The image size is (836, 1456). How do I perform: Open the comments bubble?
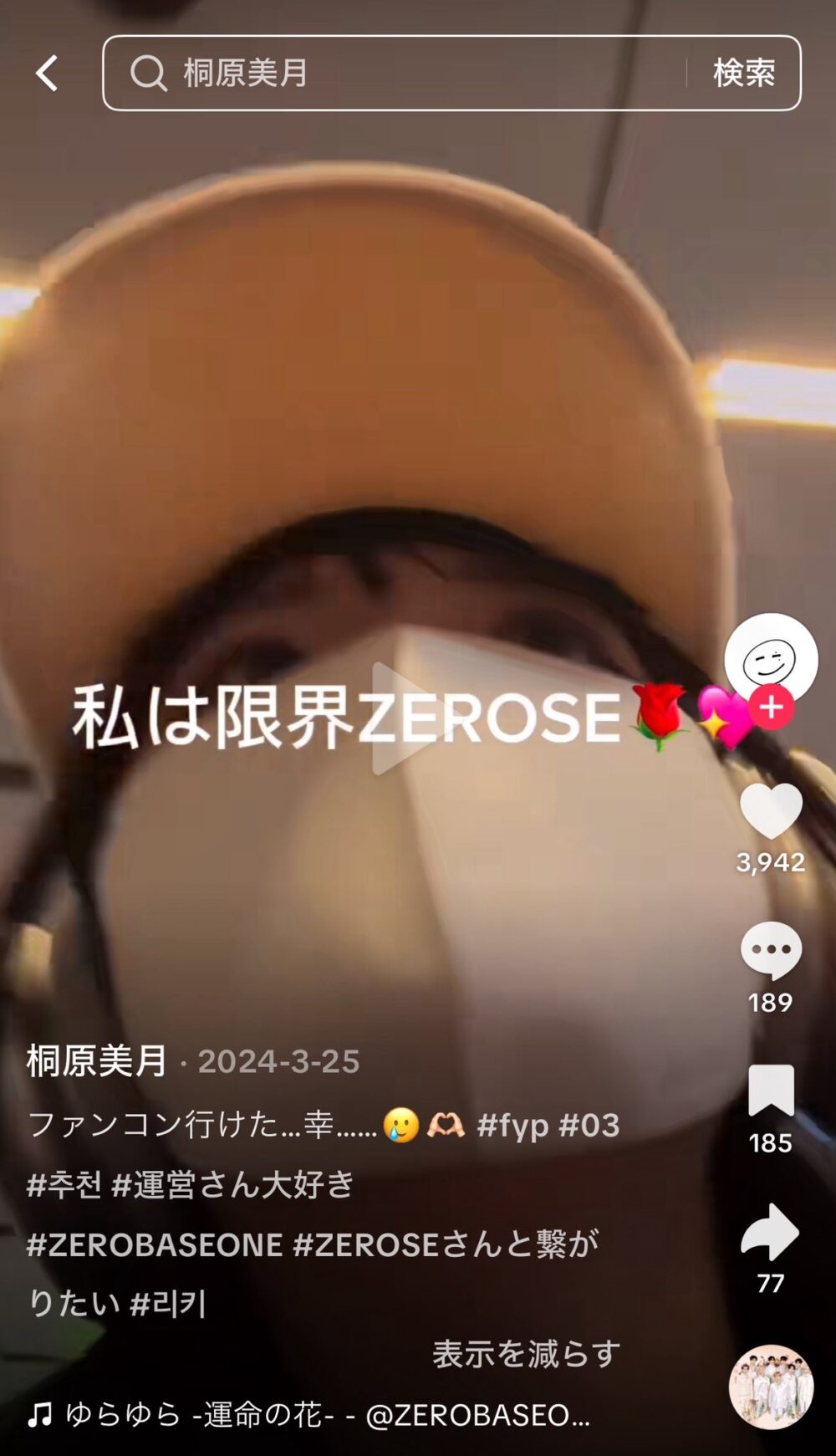[771, 950]
